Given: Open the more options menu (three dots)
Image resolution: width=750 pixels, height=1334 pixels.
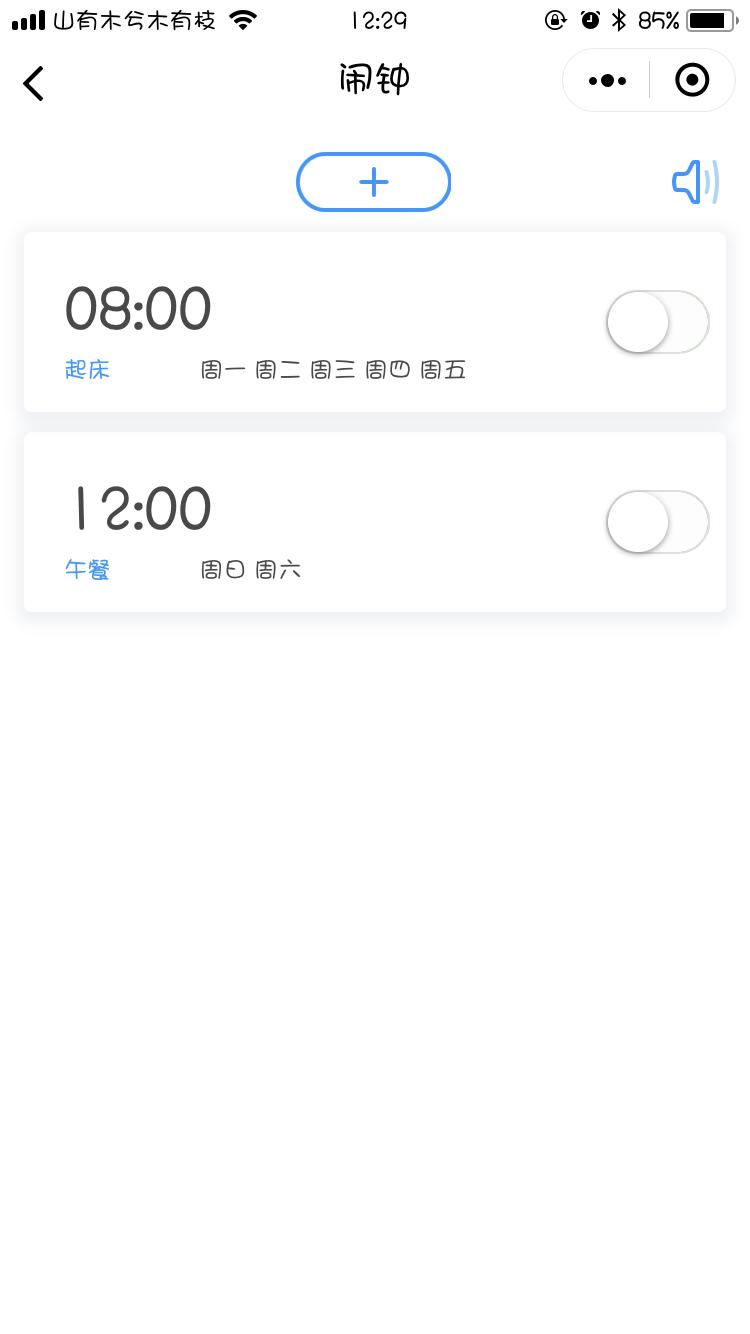Looking at the screenshot, I should [606, 80].
